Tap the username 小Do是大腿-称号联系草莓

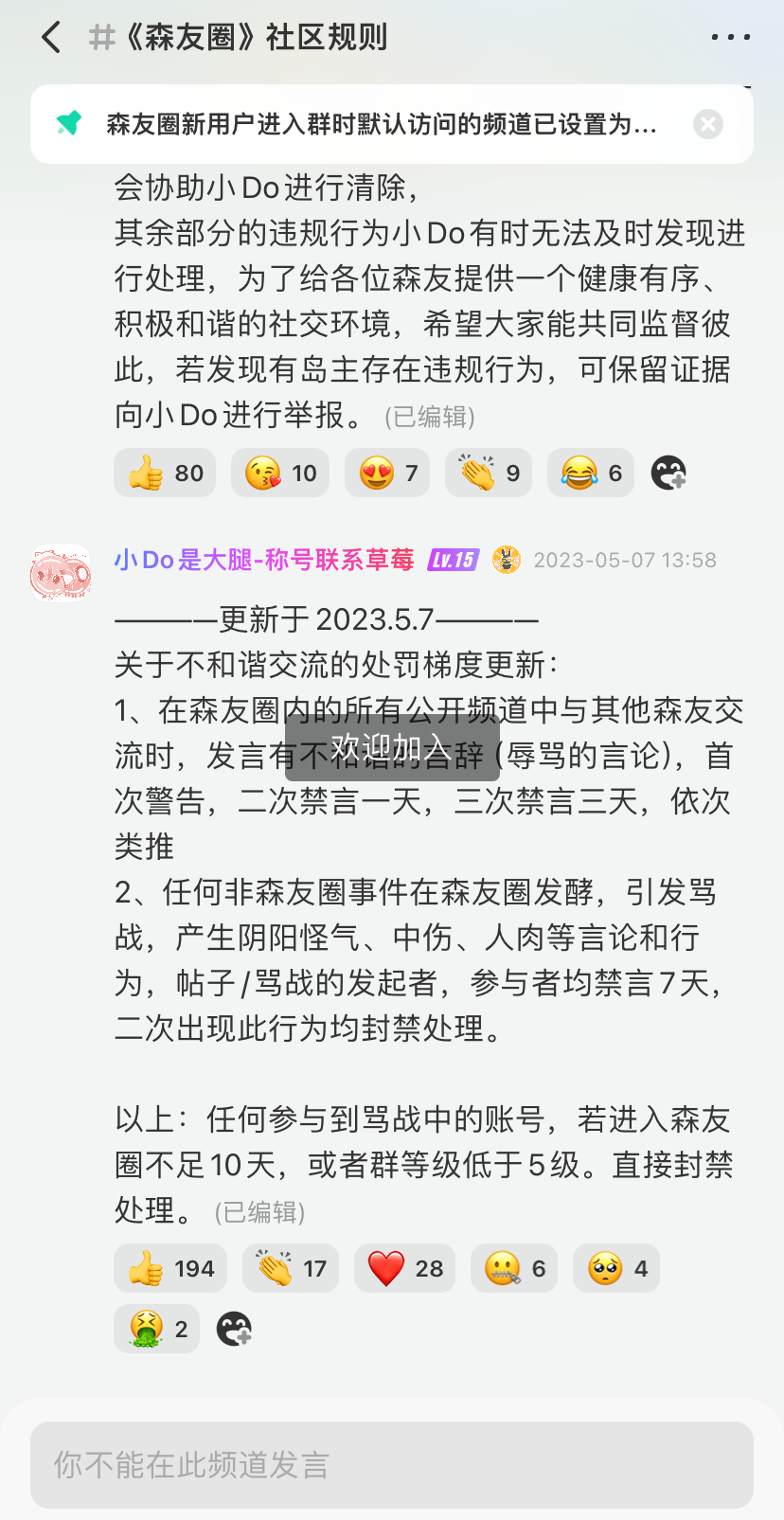pos(264,560)
